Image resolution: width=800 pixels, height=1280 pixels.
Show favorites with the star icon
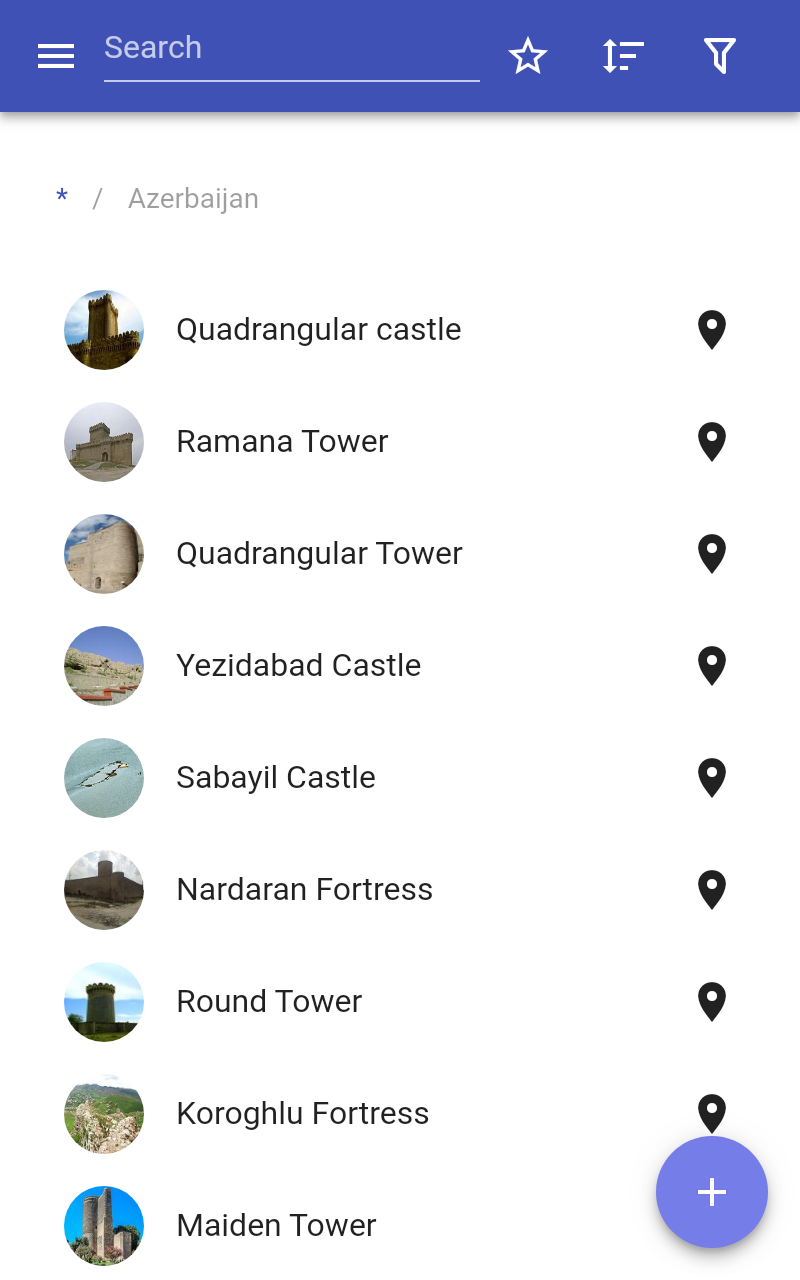528,57
